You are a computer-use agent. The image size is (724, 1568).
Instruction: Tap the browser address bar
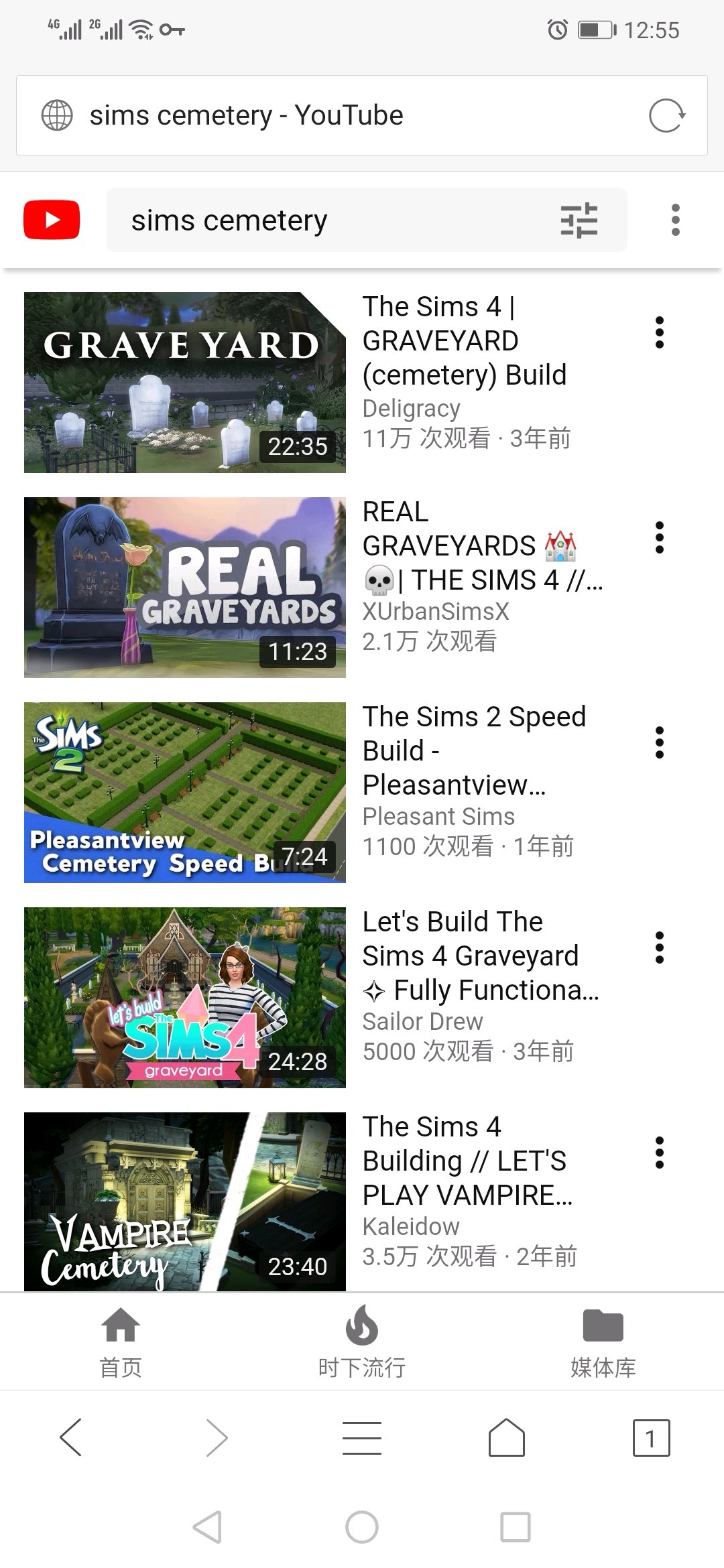click(335, 116)
